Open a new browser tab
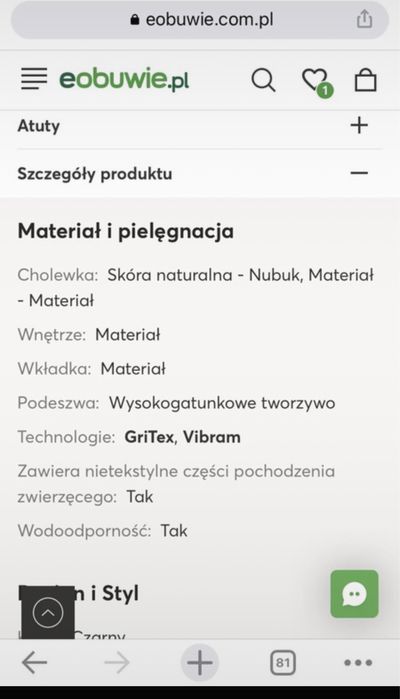Viewport: 400px width, 699px height. pos(200,662)
